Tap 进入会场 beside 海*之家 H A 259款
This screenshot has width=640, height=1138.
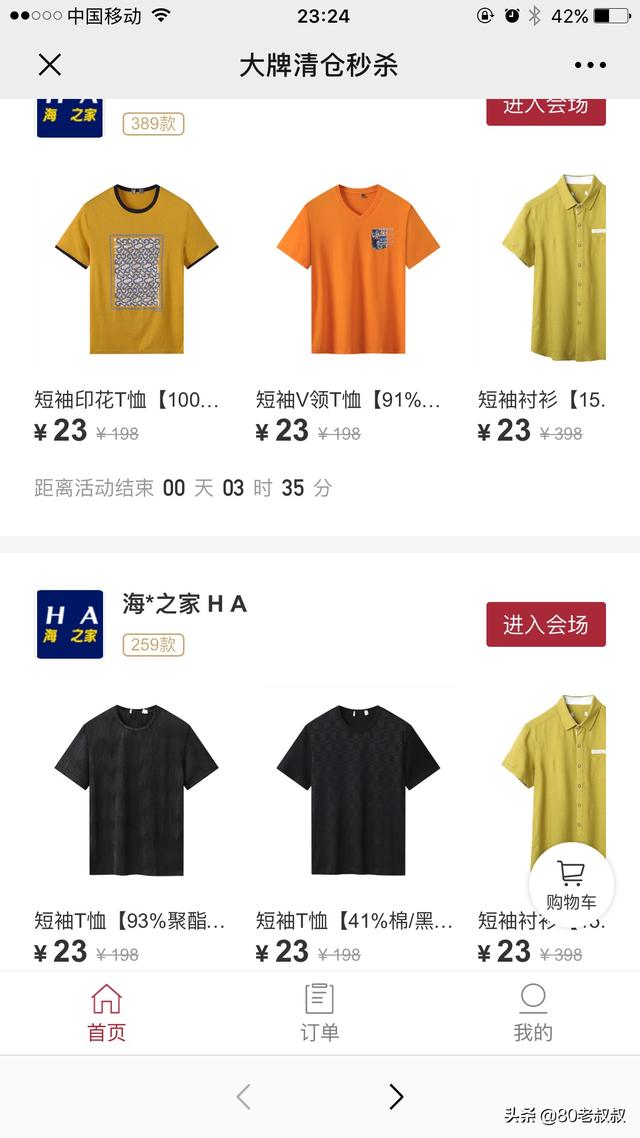546,625
